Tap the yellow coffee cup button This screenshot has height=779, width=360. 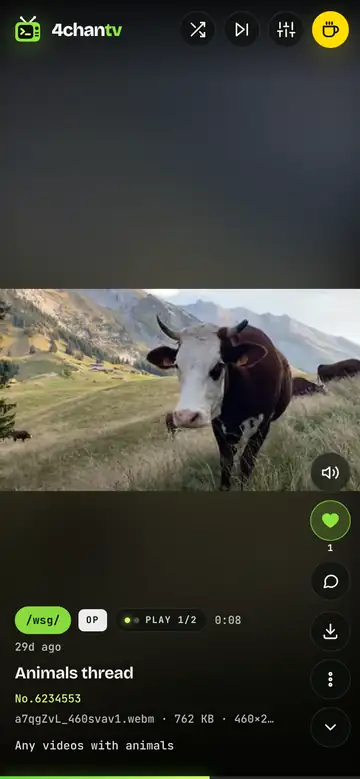tap(330, 30)
